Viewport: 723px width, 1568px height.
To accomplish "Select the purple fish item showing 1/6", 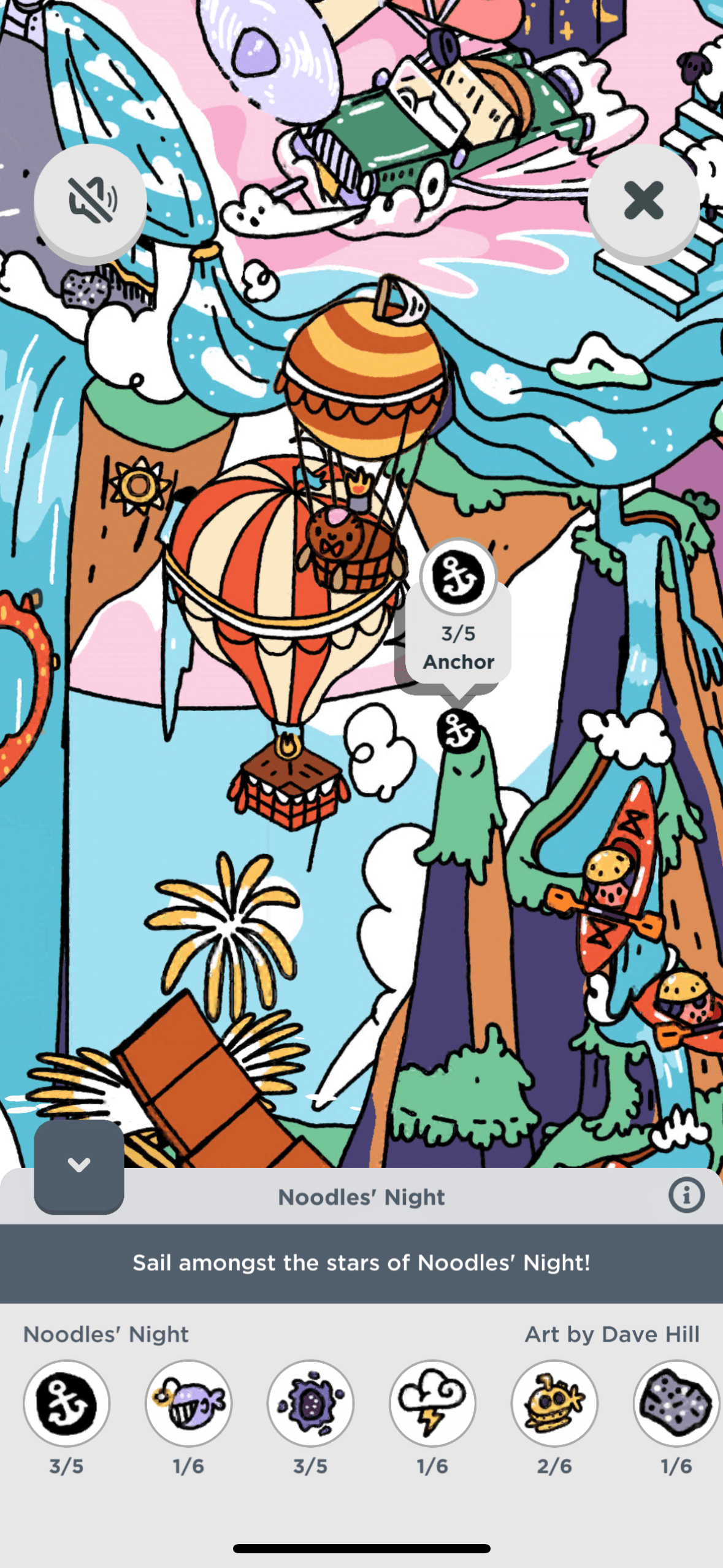I will pos(188,1404).
